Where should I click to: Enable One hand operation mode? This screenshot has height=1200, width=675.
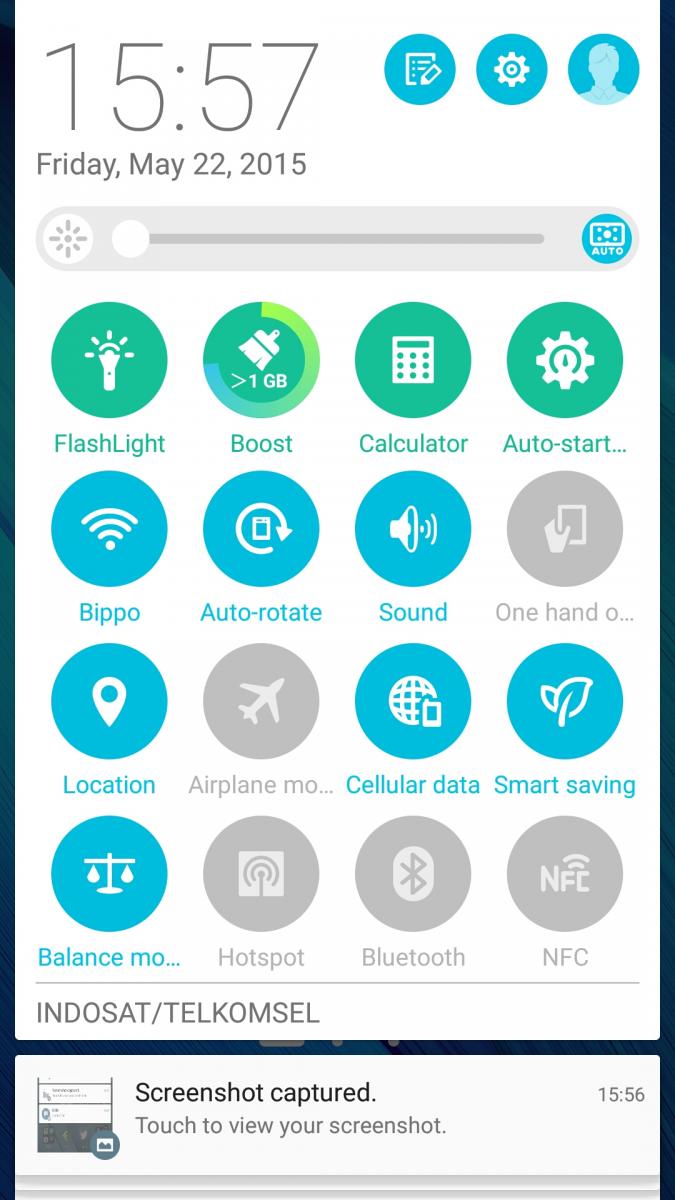[565, 529]
